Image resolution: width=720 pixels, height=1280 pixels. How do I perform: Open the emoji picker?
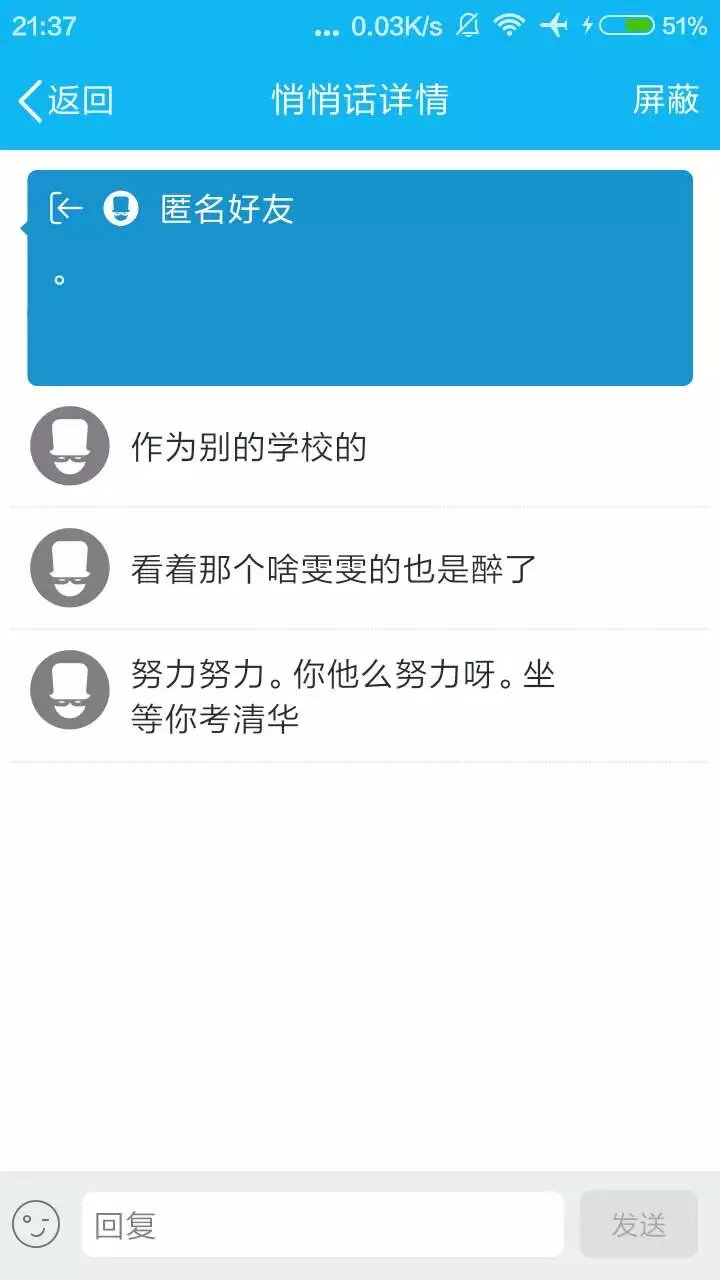(x=37, y=1224)
